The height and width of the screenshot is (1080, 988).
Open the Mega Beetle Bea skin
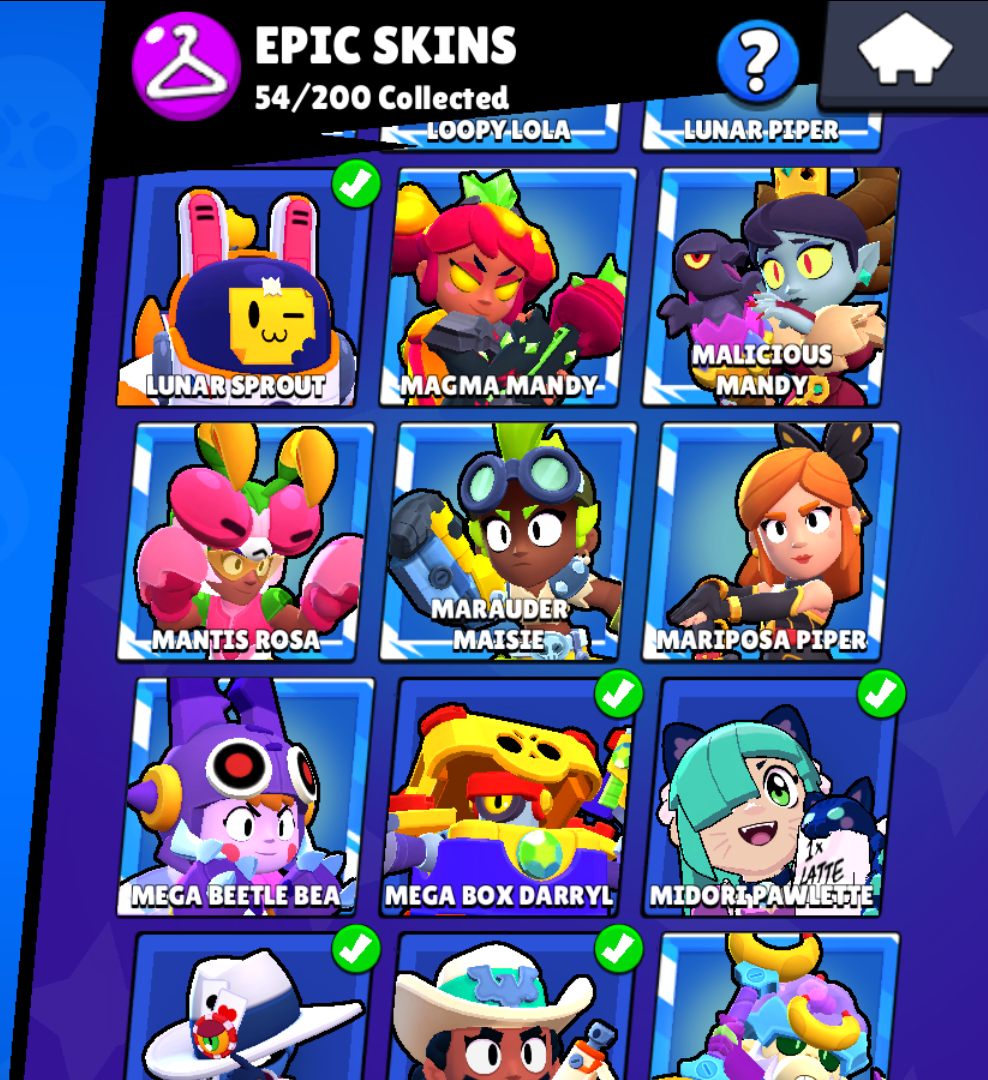[245, 797]
